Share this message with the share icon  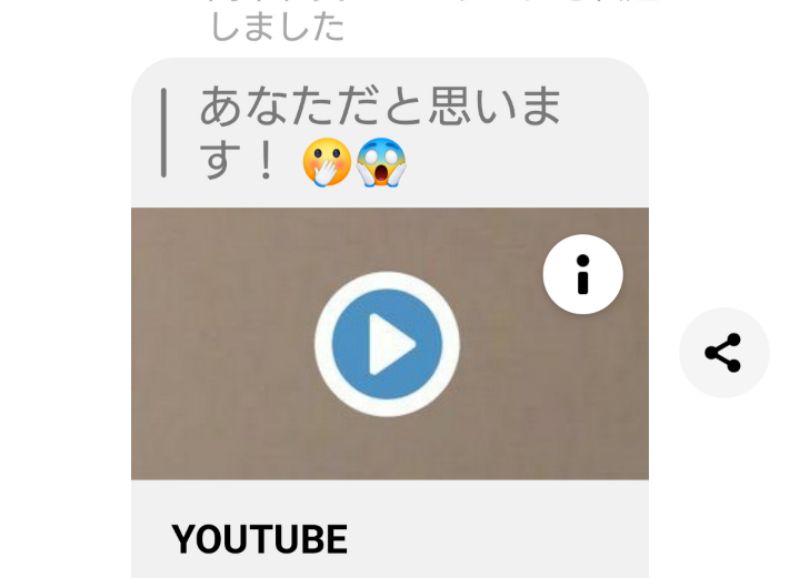click(723, 353)
